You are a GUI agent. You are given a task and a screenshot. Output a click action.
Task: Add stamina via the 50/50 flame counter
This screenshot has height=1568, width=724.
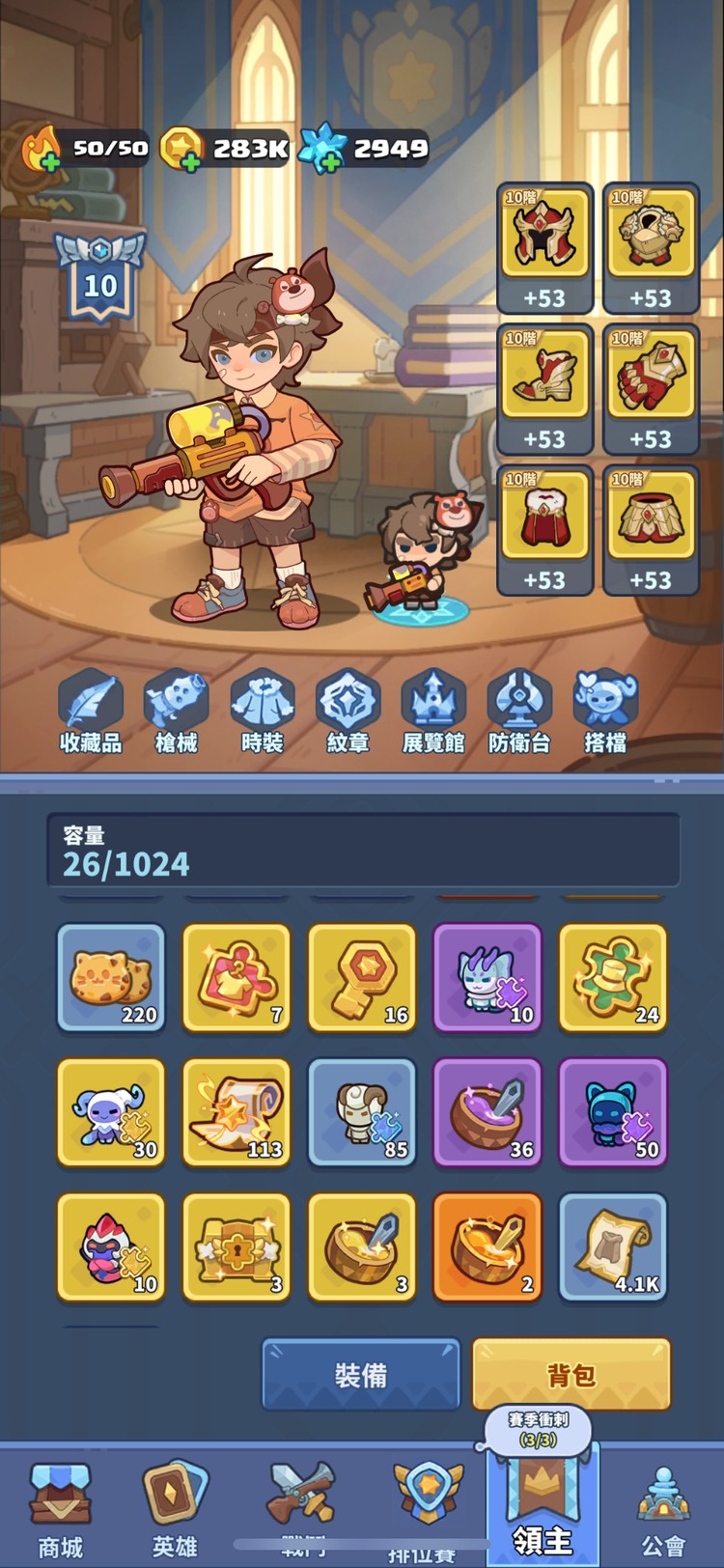50,163
